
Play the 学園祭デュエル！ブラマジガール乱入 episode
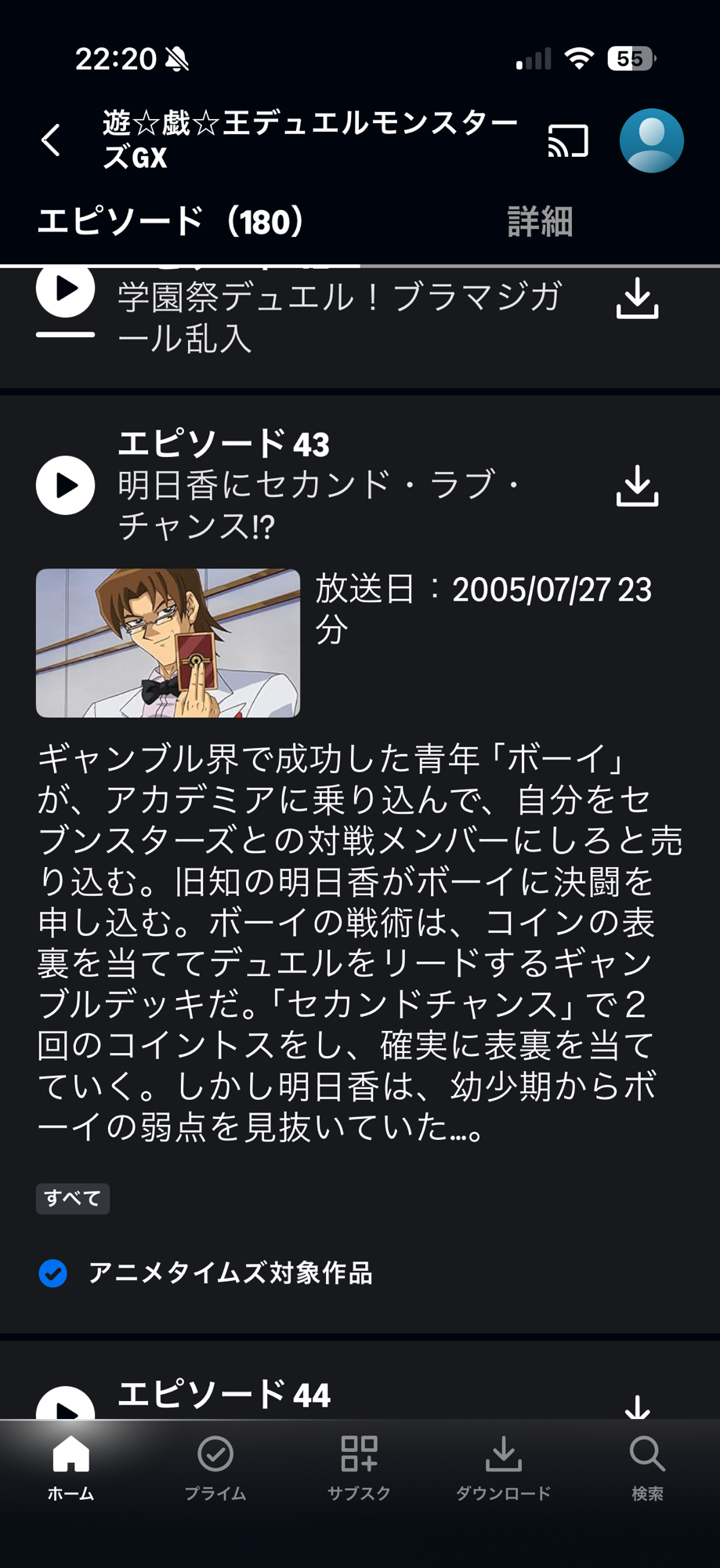pos(66,290)
